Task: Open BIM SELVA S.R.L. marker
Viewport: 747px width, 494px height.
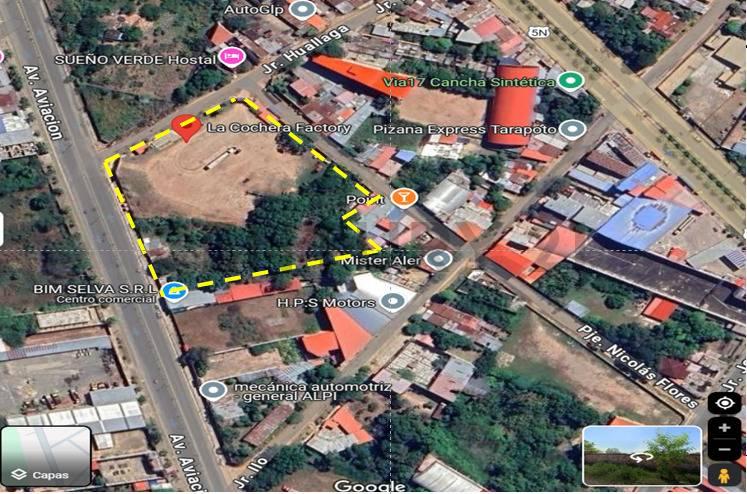Action: tap(174, 291)
